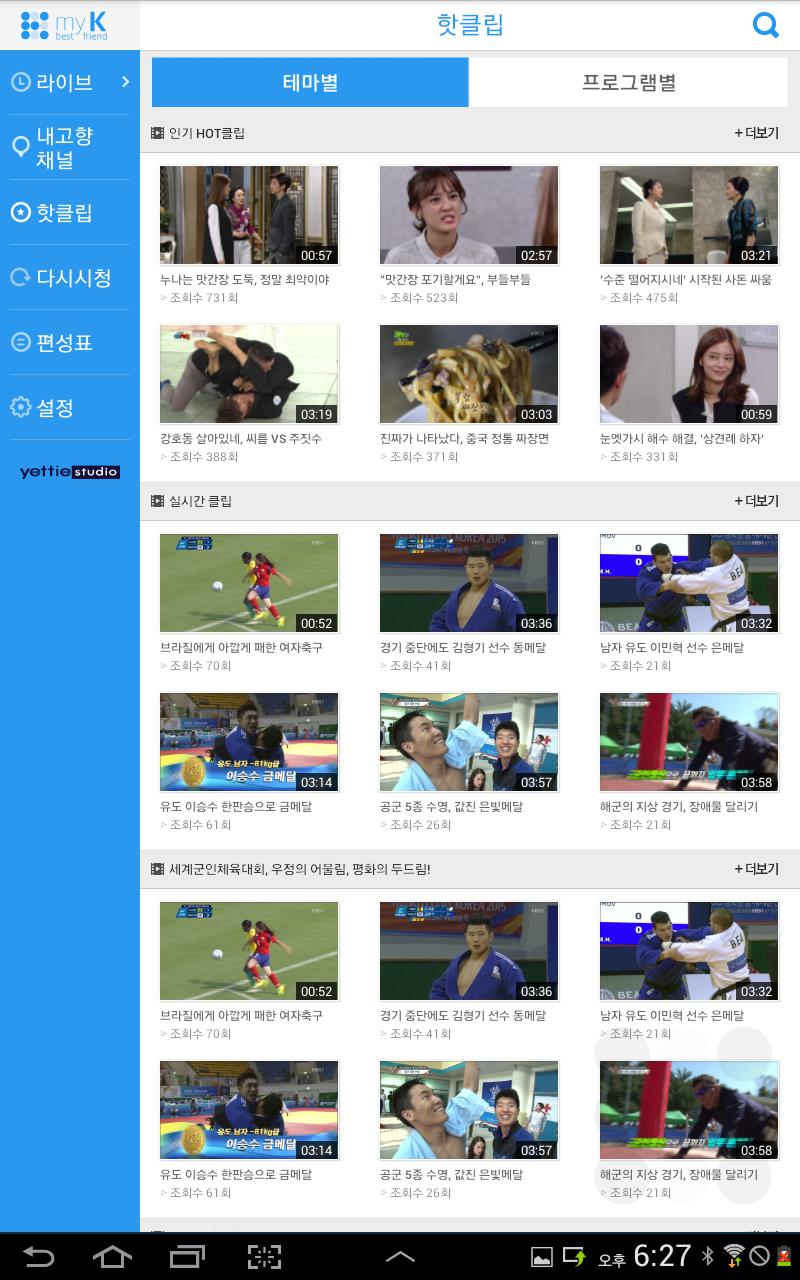800x1280 pixels.
Task: Open clip 눈엣가시 해수 해결, '상견례 하자'
Action: (x=689, y=374)
